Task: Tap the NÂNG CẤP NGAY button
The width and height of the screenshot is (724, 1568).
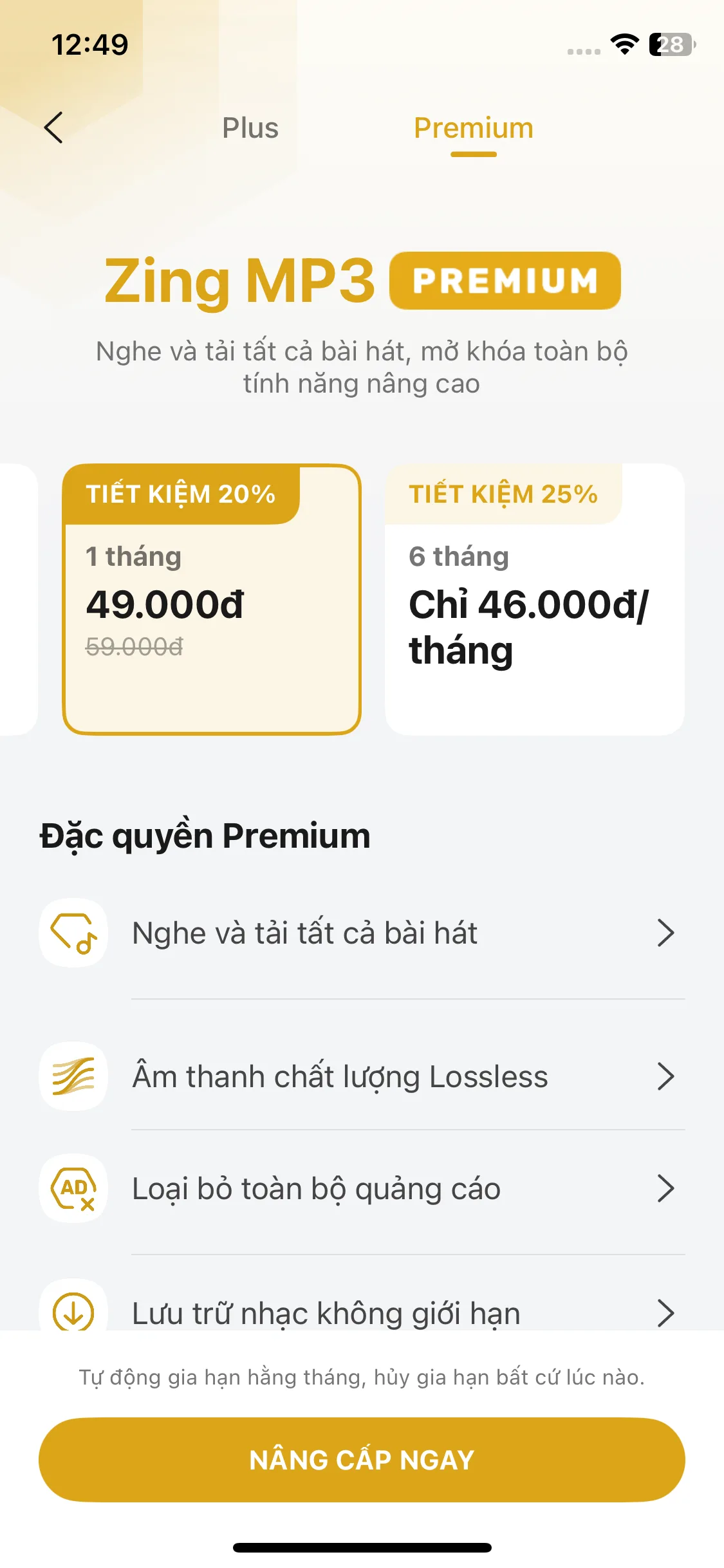Action: click(362, 1460)
